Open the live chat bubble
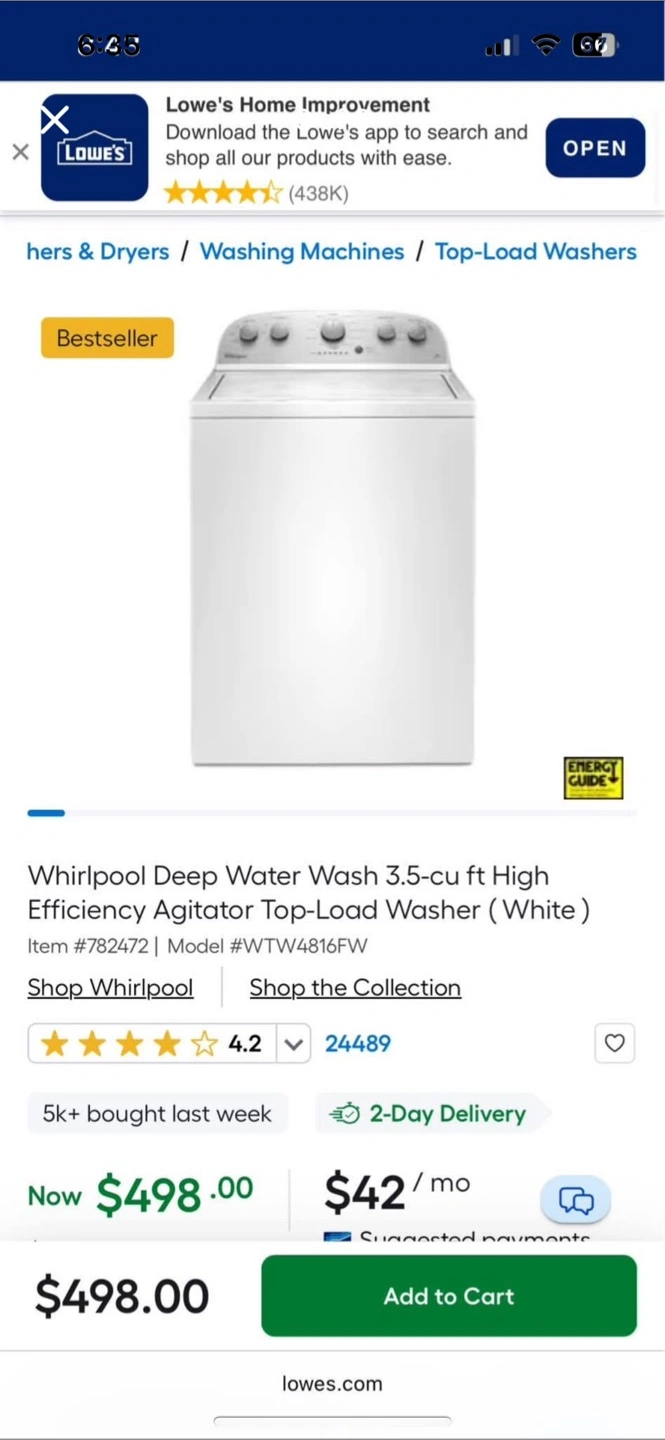Viewport: 665px width, 1440px height. point(575,1199)
